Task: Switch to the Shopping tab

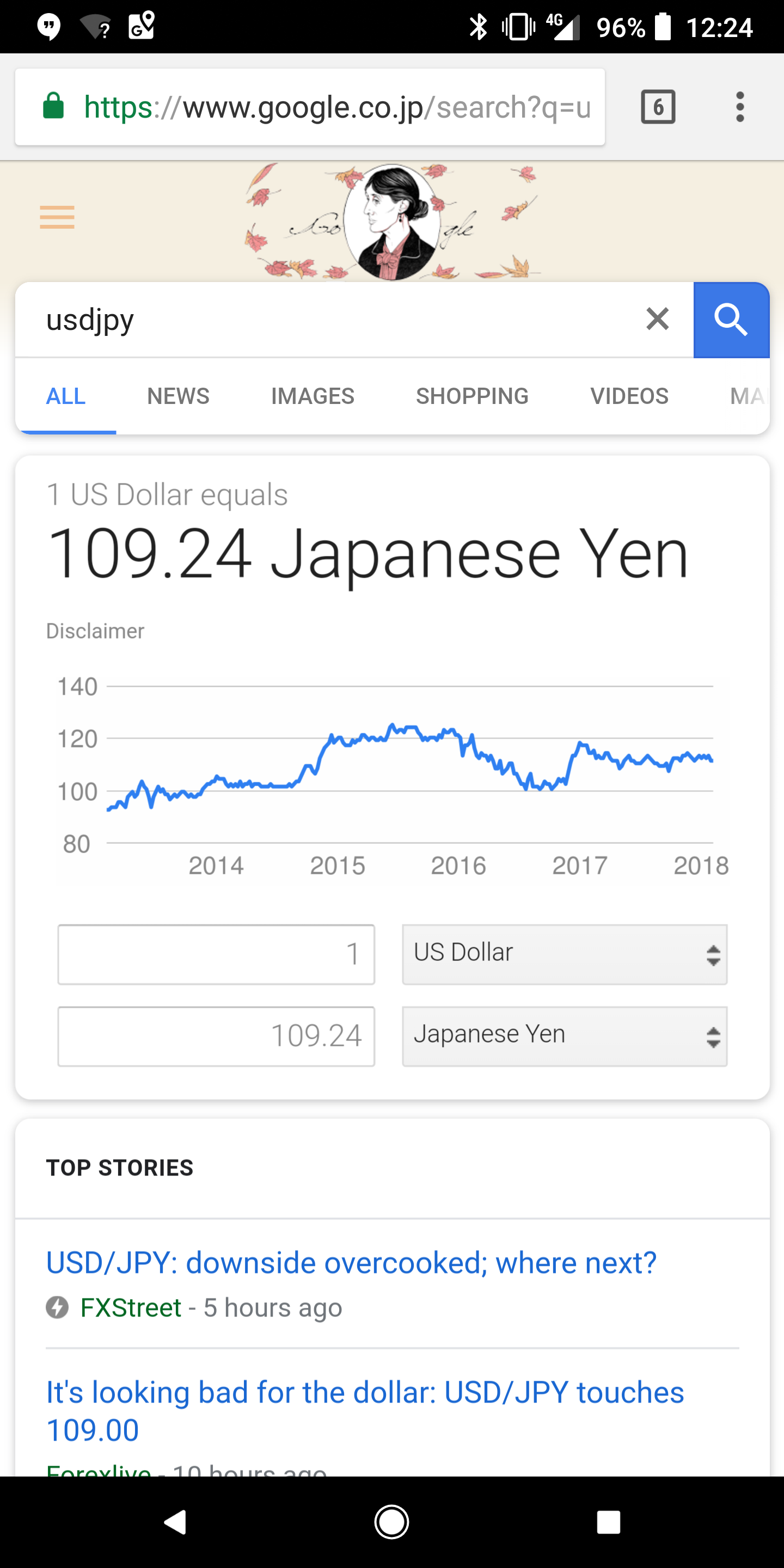Action: (473, 396)
